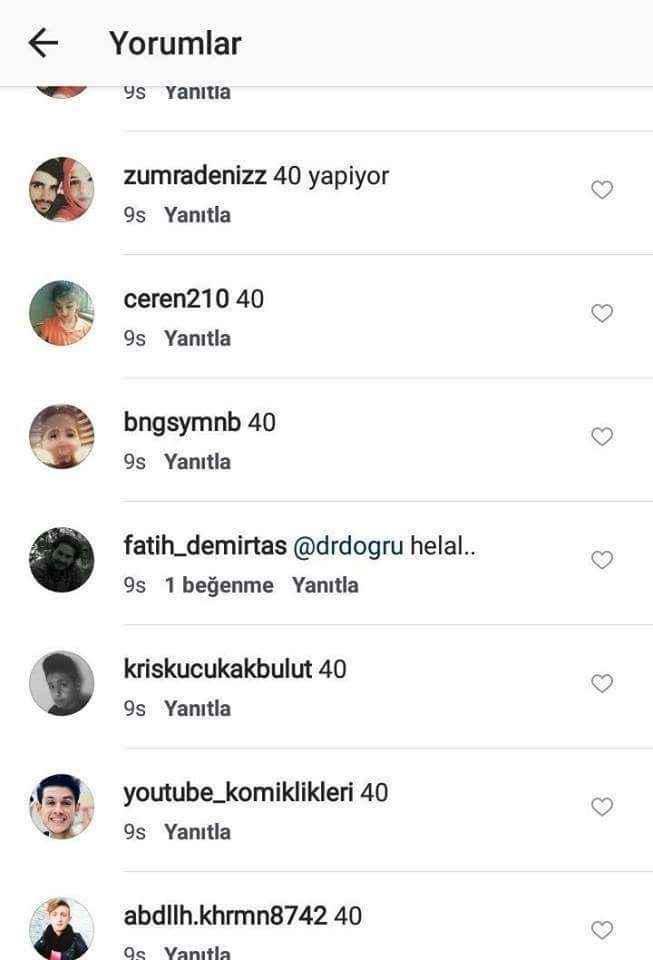Open the fatih_demirtas username
653x960 pixels.
(204, 547)
